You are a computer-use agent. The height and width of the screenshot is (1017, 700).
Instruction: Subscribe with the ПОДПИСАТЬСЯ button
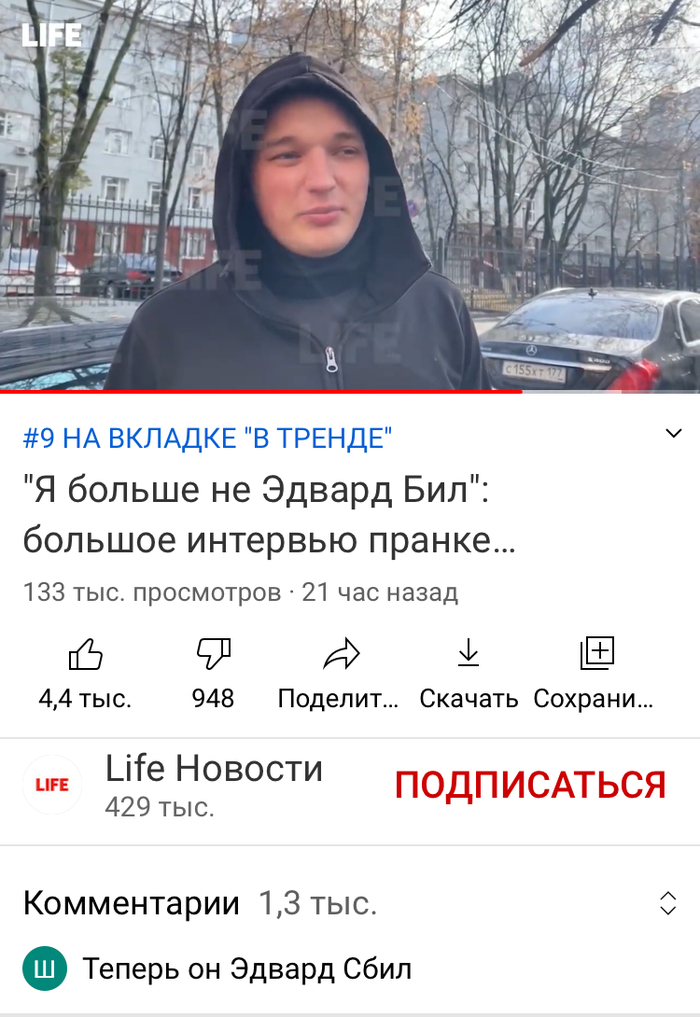[x=530, y=785]
